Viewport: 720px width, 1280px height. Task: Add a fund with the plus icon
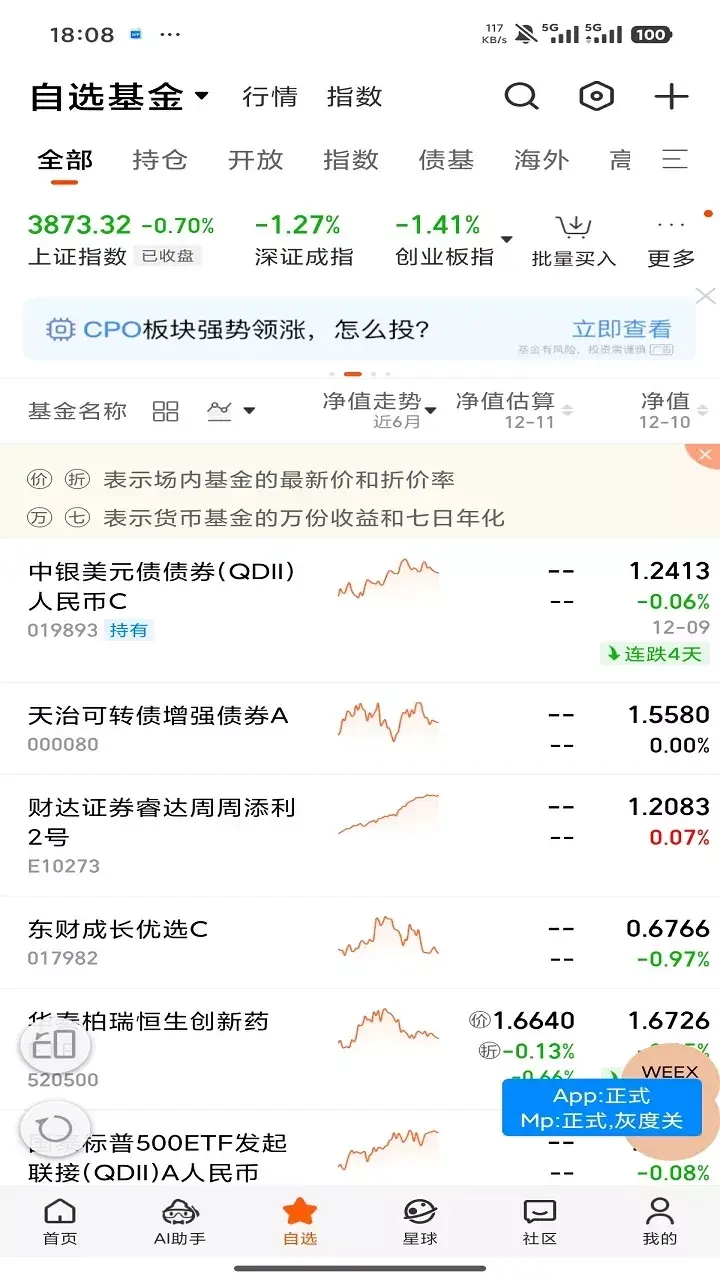pyautogui.click(x=671, y=97)
